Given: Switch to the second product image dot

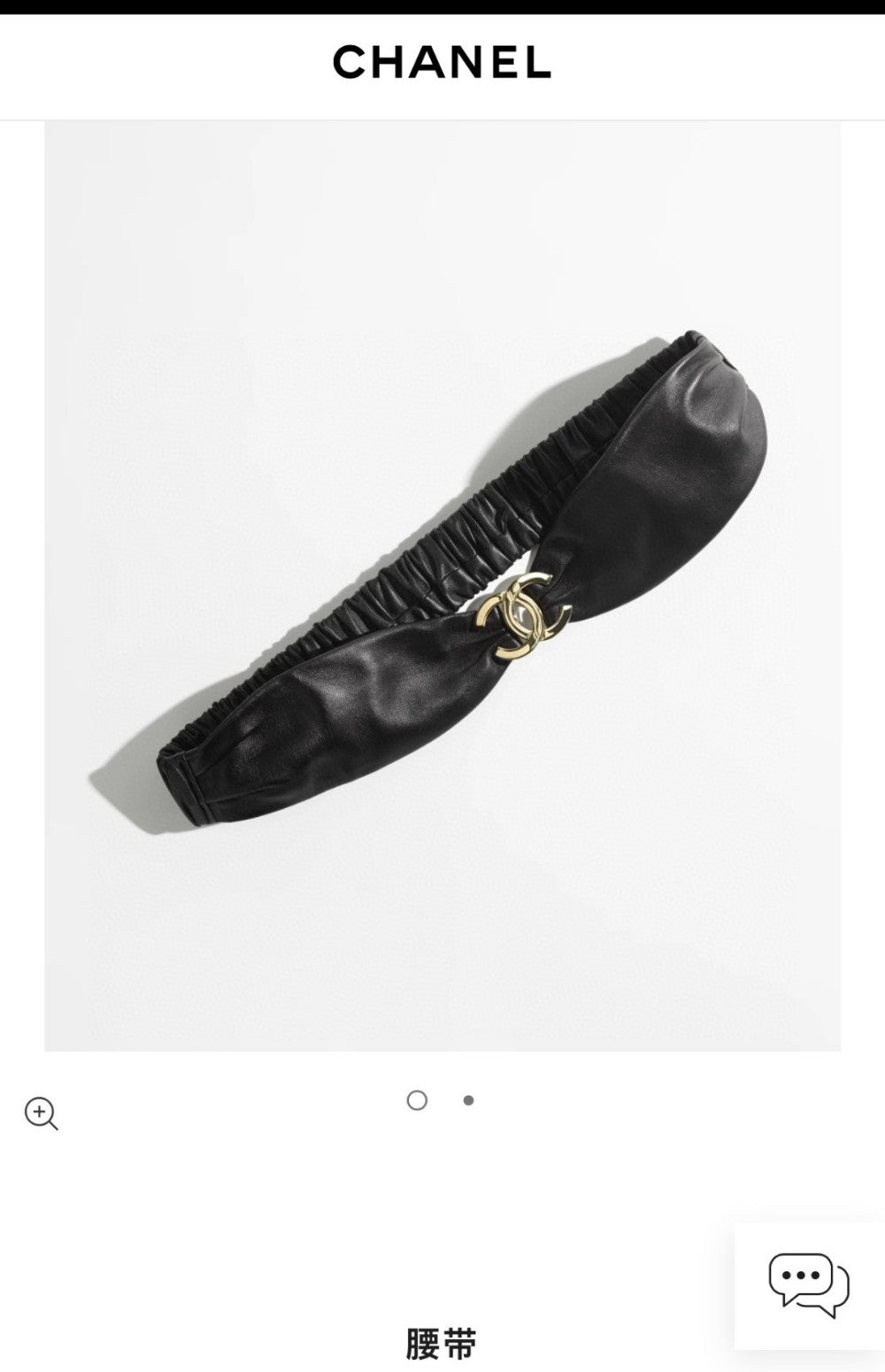Looking at the screenshot, I should 468,1100.
